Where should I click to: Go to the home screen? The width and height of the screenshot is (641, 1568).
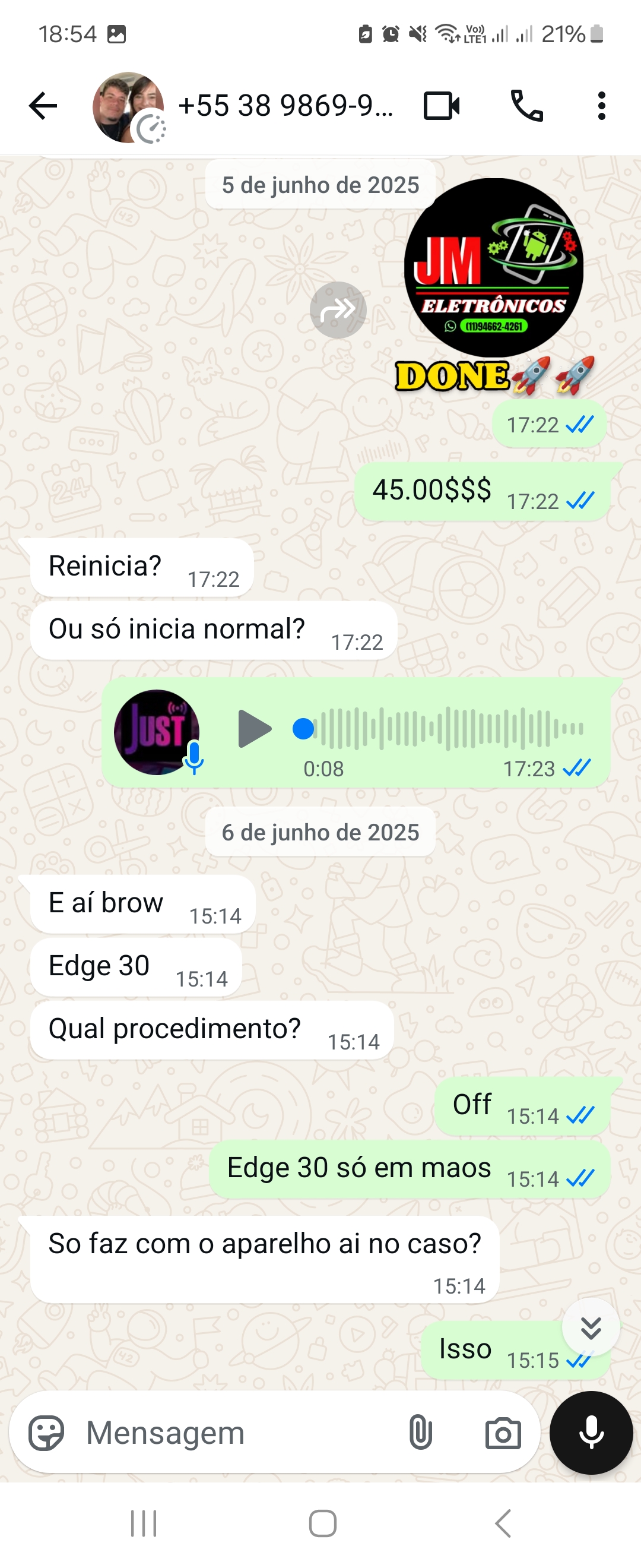pyautogui.click(x=322, y=1523)
